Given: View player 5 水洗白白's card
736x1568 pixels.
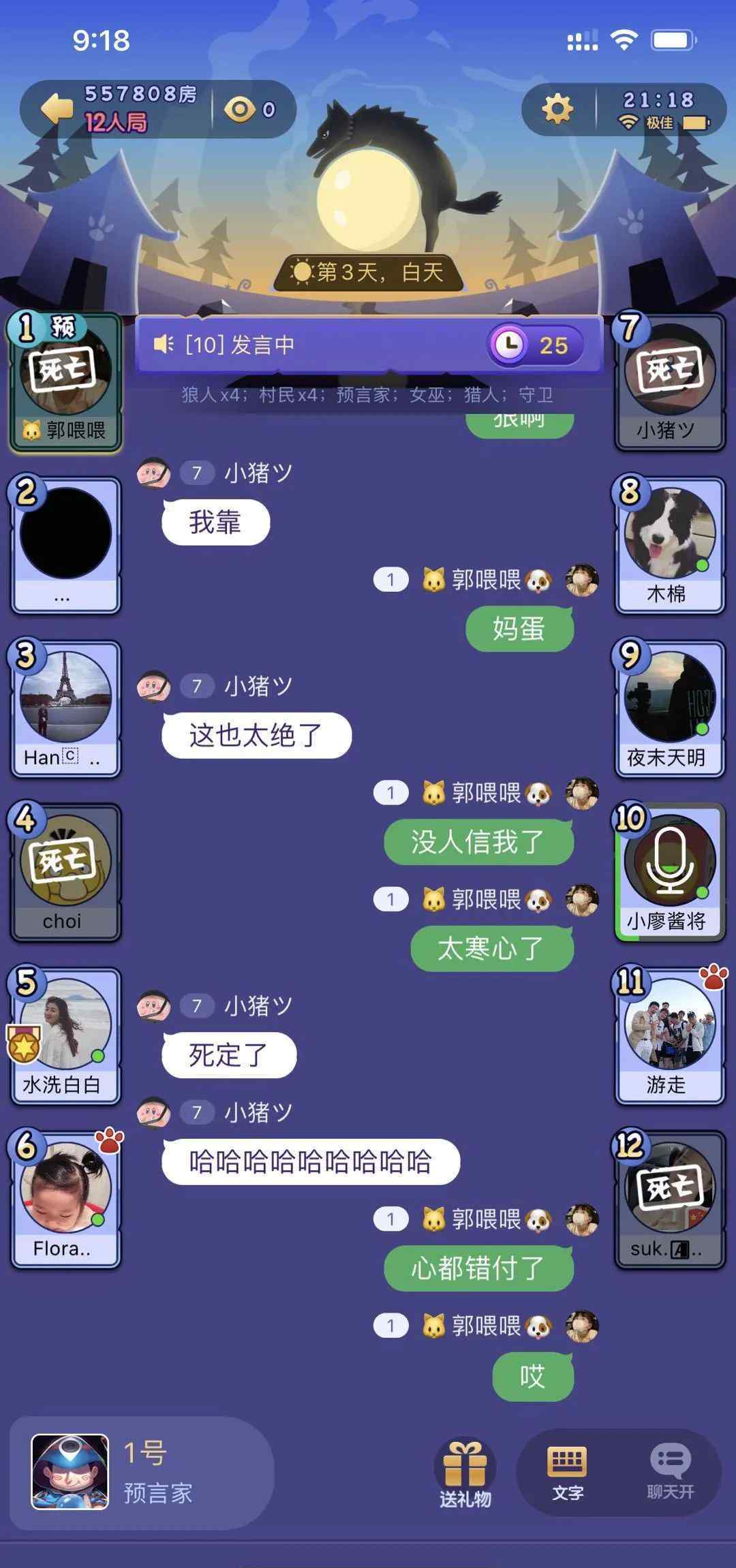Looking at the screenshot, I should pos(65,1035).
